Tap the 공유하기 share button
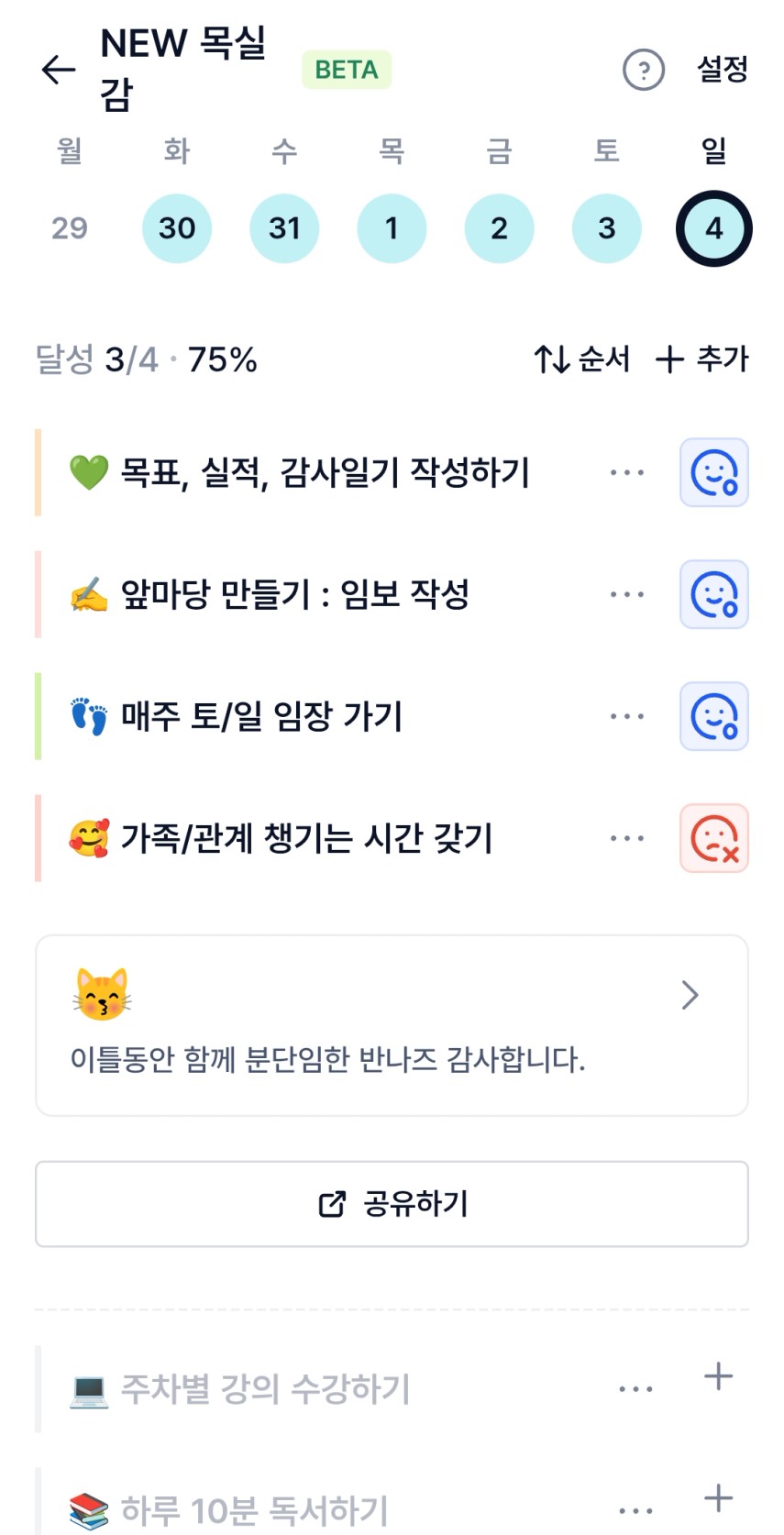 392,1204
